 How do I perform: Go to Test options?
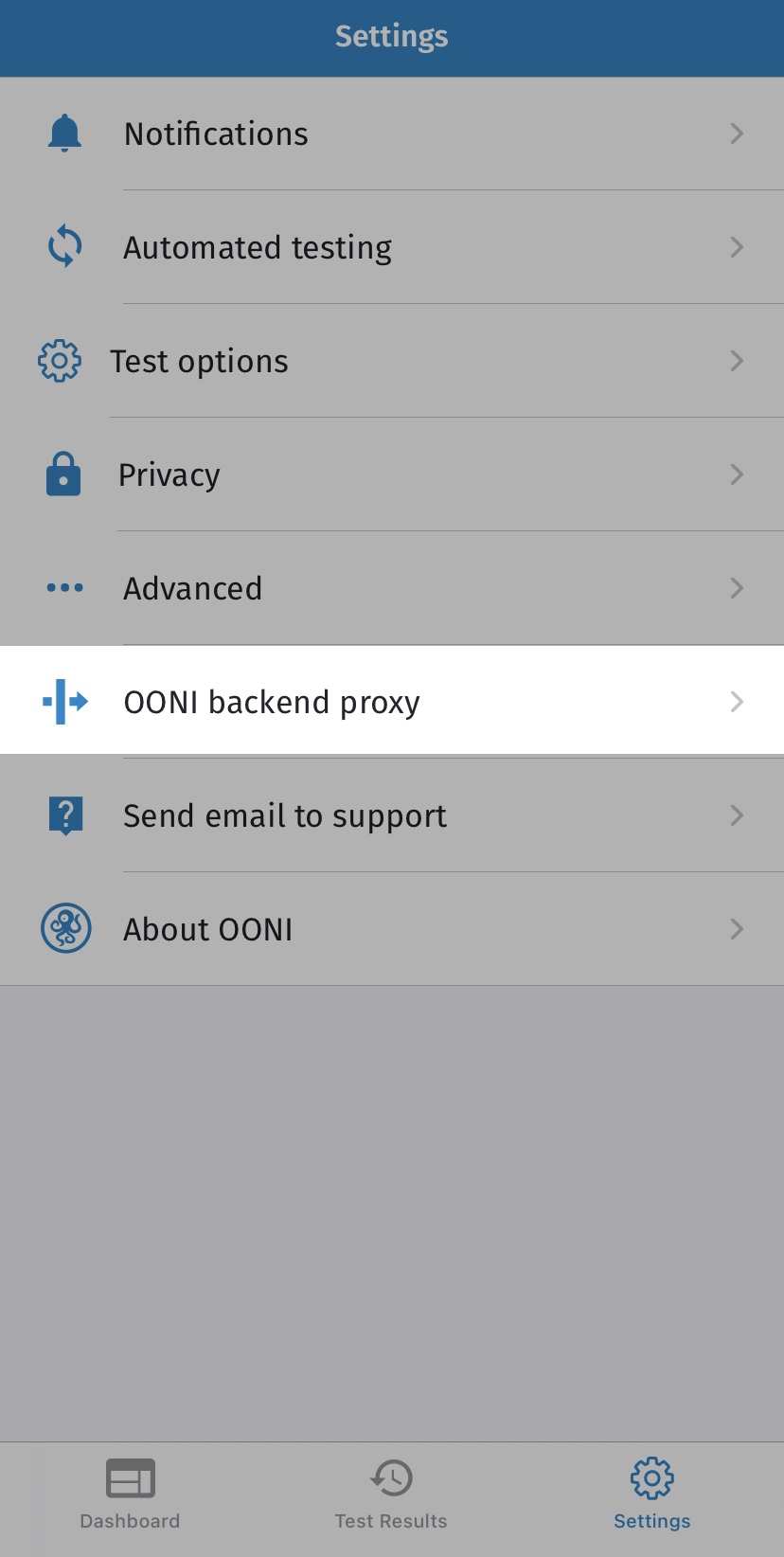click(x=392, y=361)
